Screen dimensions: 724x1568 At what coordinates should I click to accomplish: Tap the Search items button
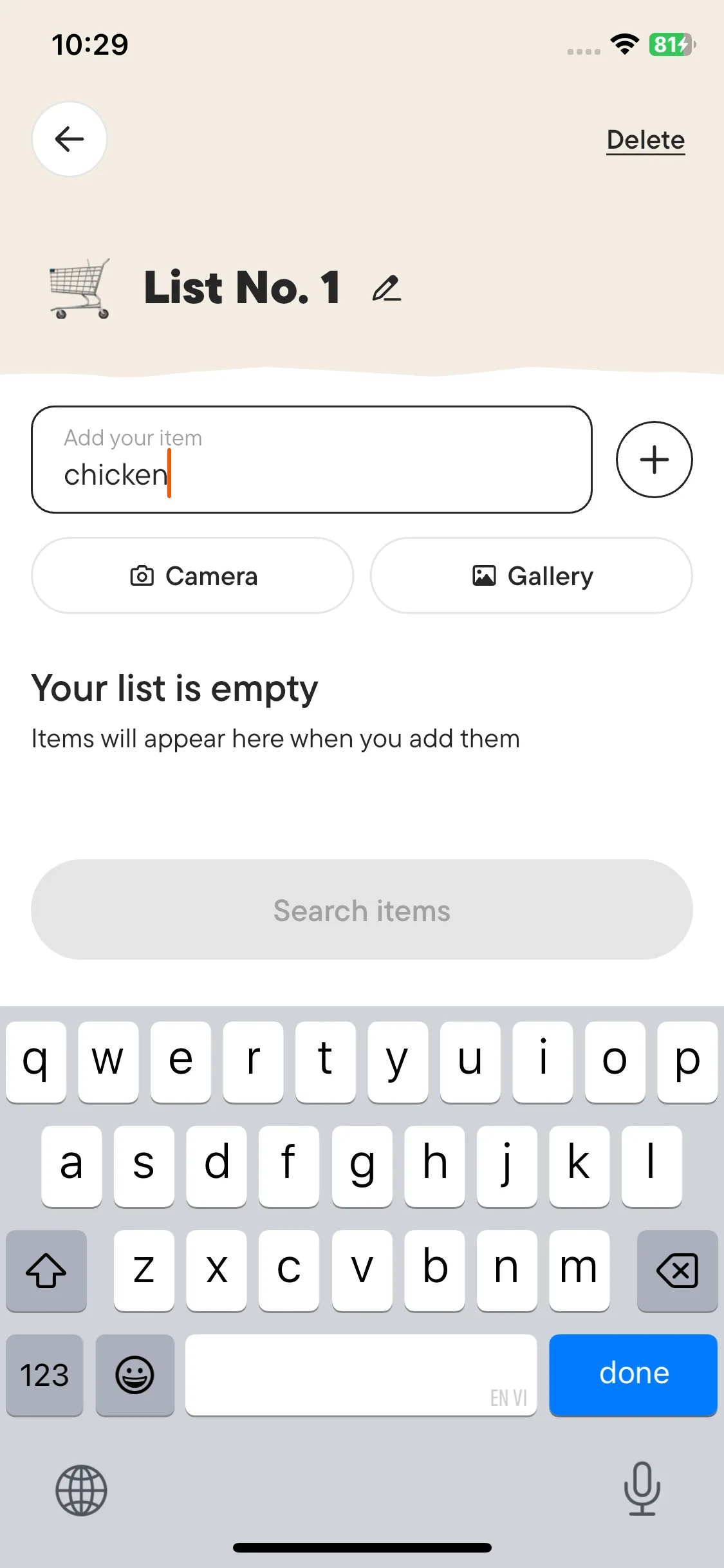pos(362,910)
